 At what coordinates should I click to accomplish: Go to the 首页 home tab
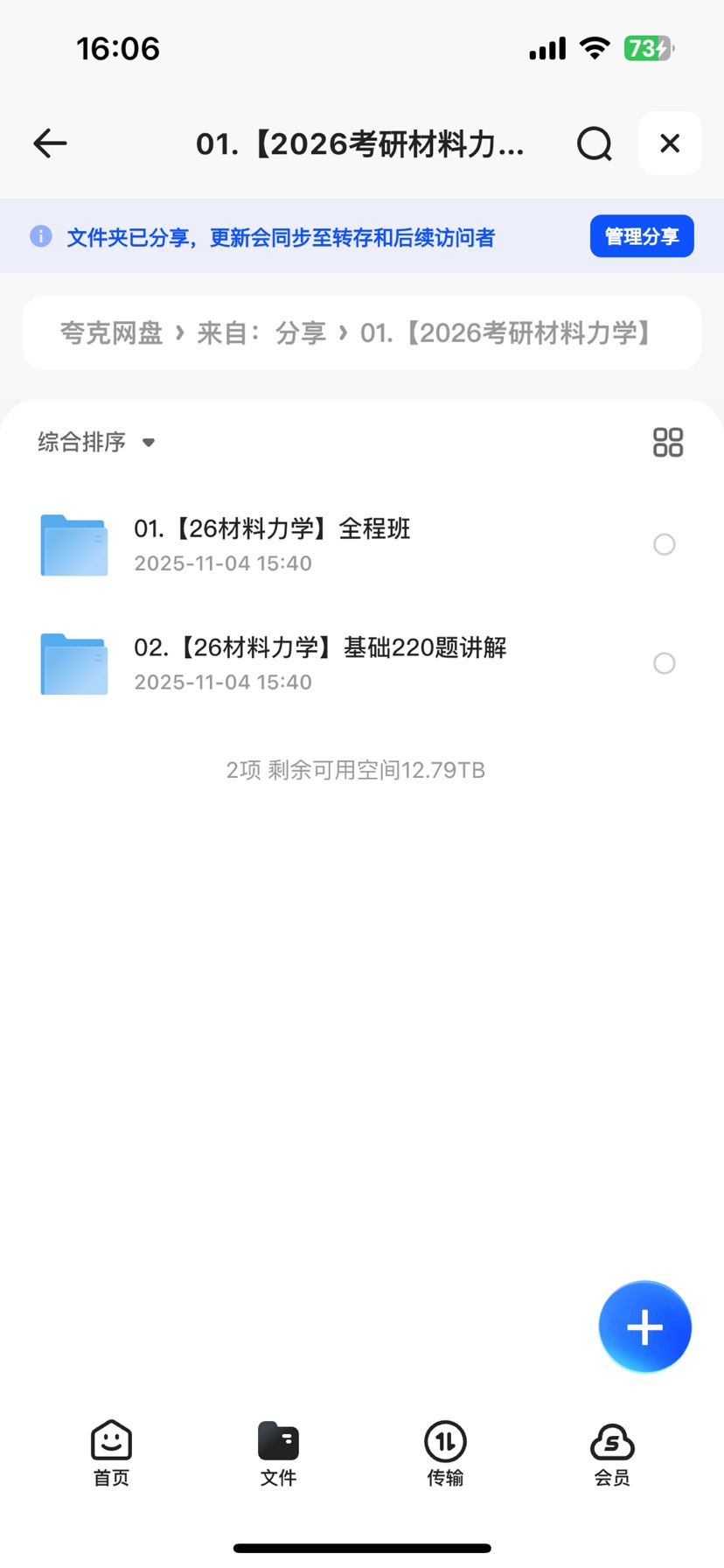pos(110,1452)
